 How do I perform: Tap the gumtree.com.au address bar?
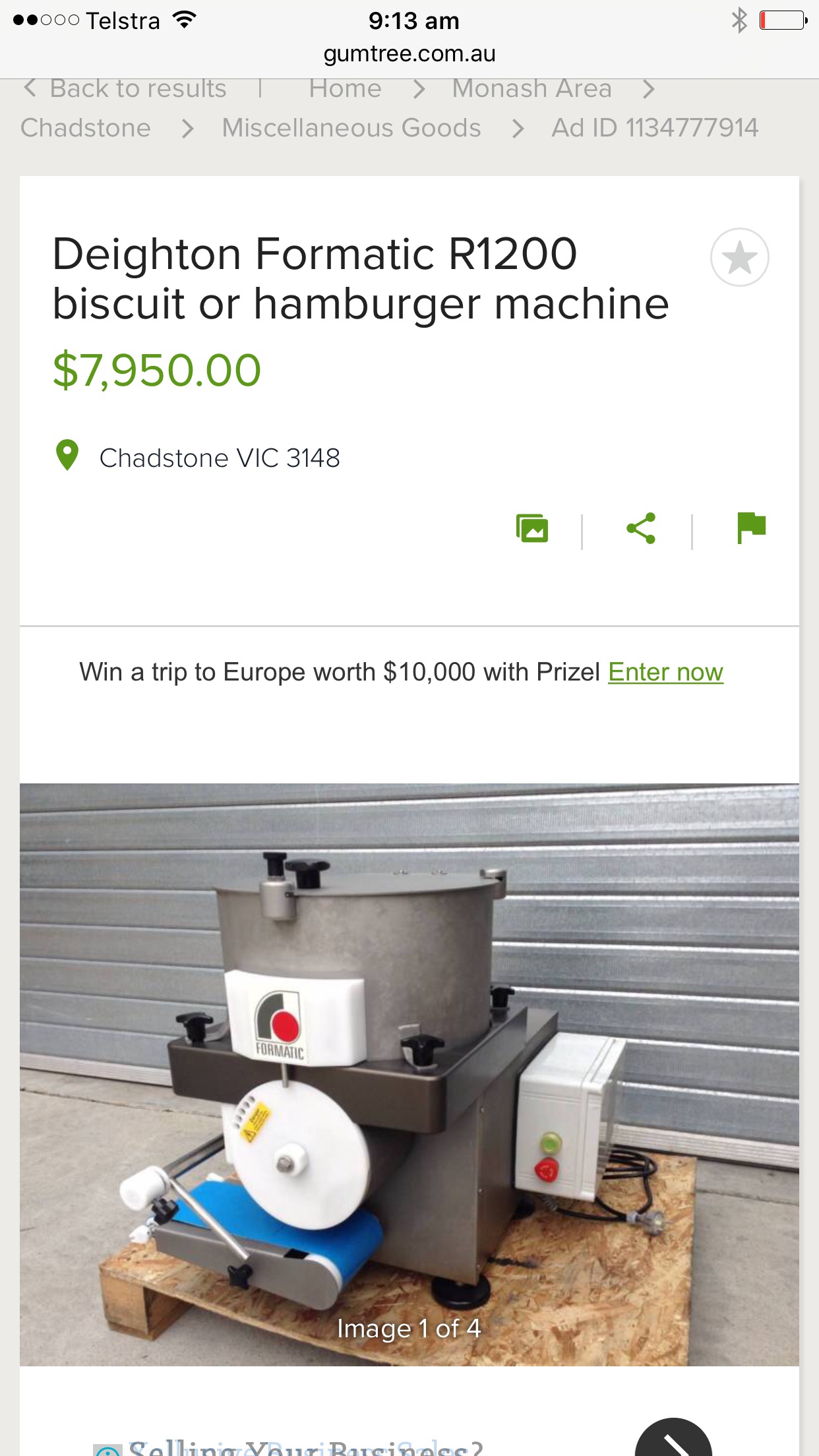409,54
